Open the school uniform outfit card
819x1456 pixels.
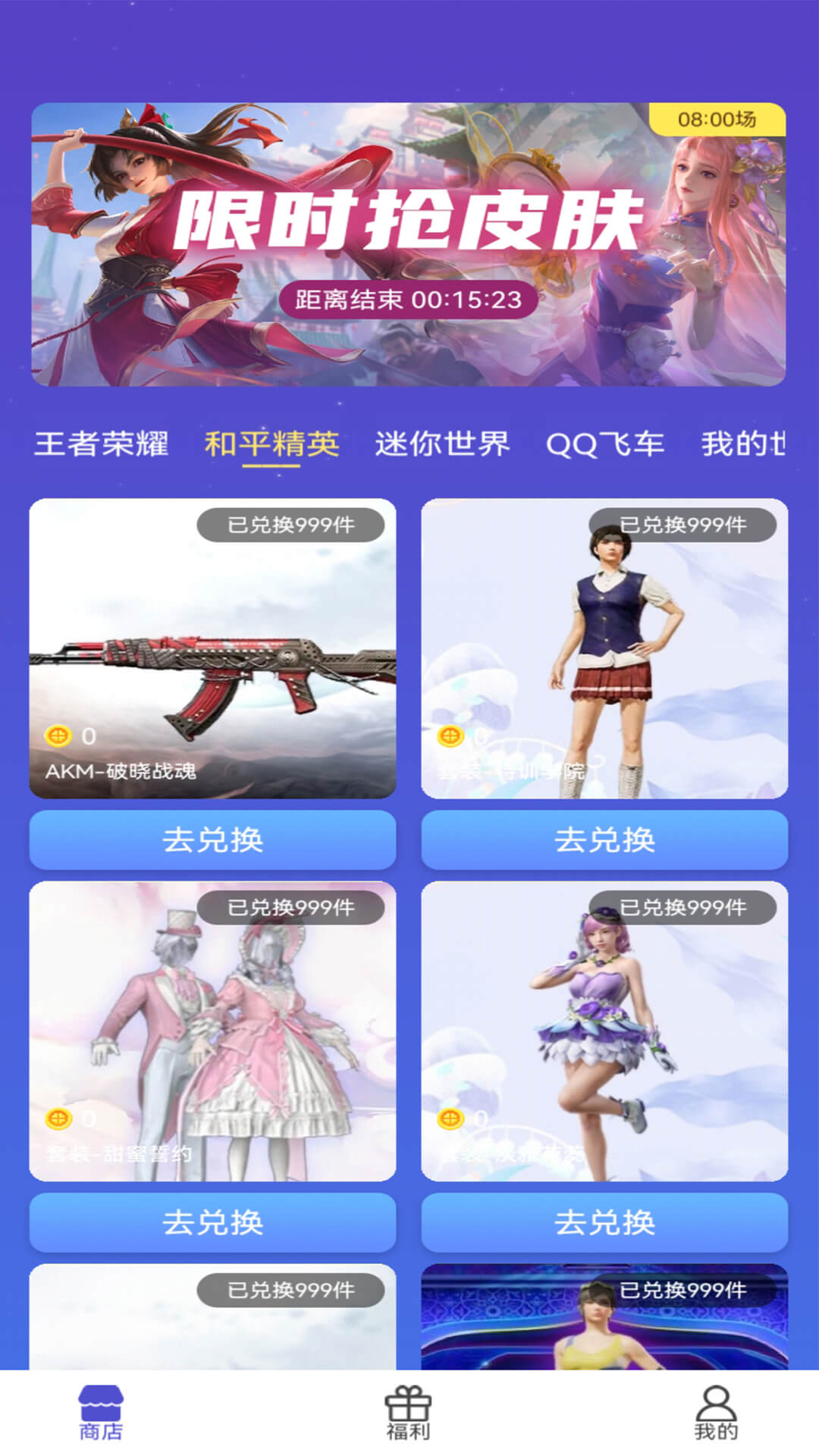coord(604,648)
